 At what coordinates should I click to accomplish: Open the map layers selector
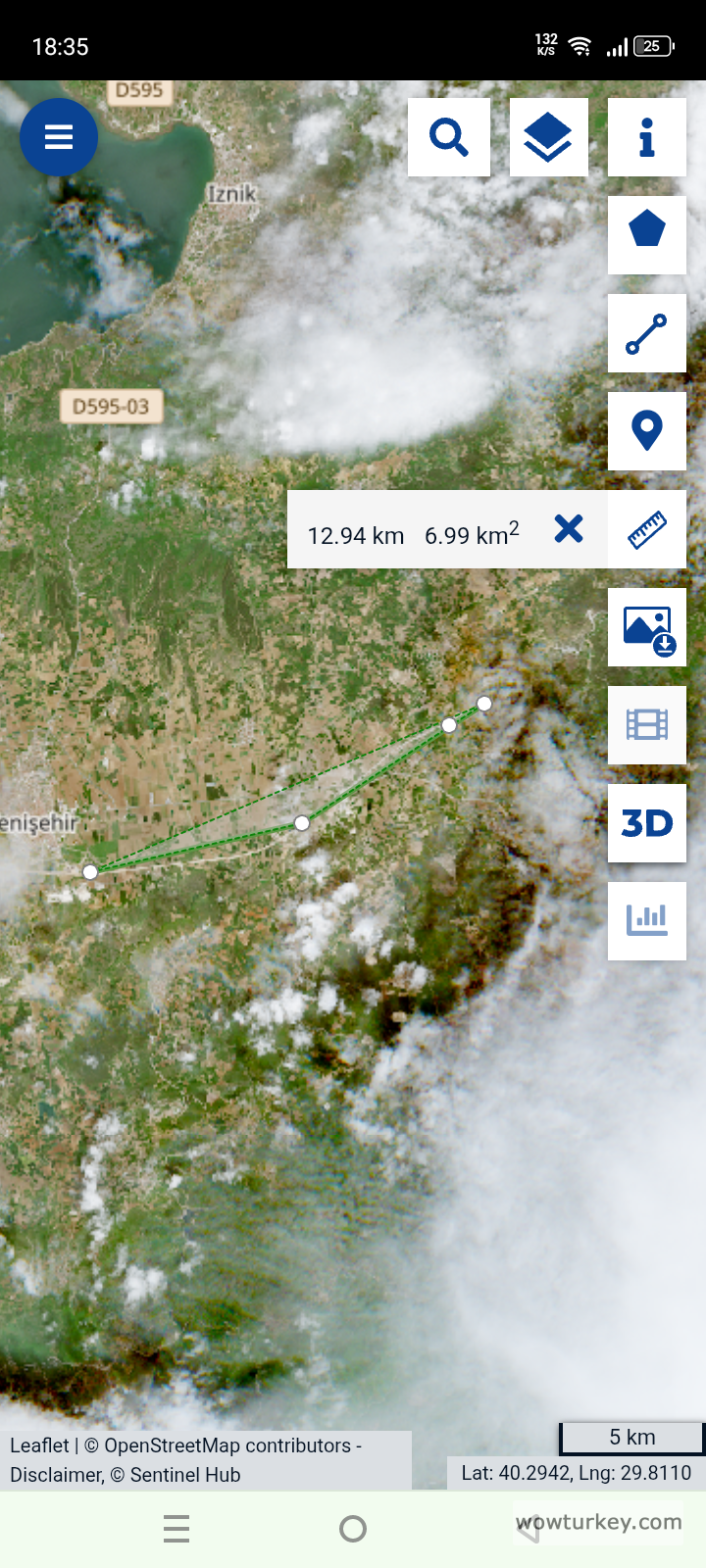click(x=548, y=137)
